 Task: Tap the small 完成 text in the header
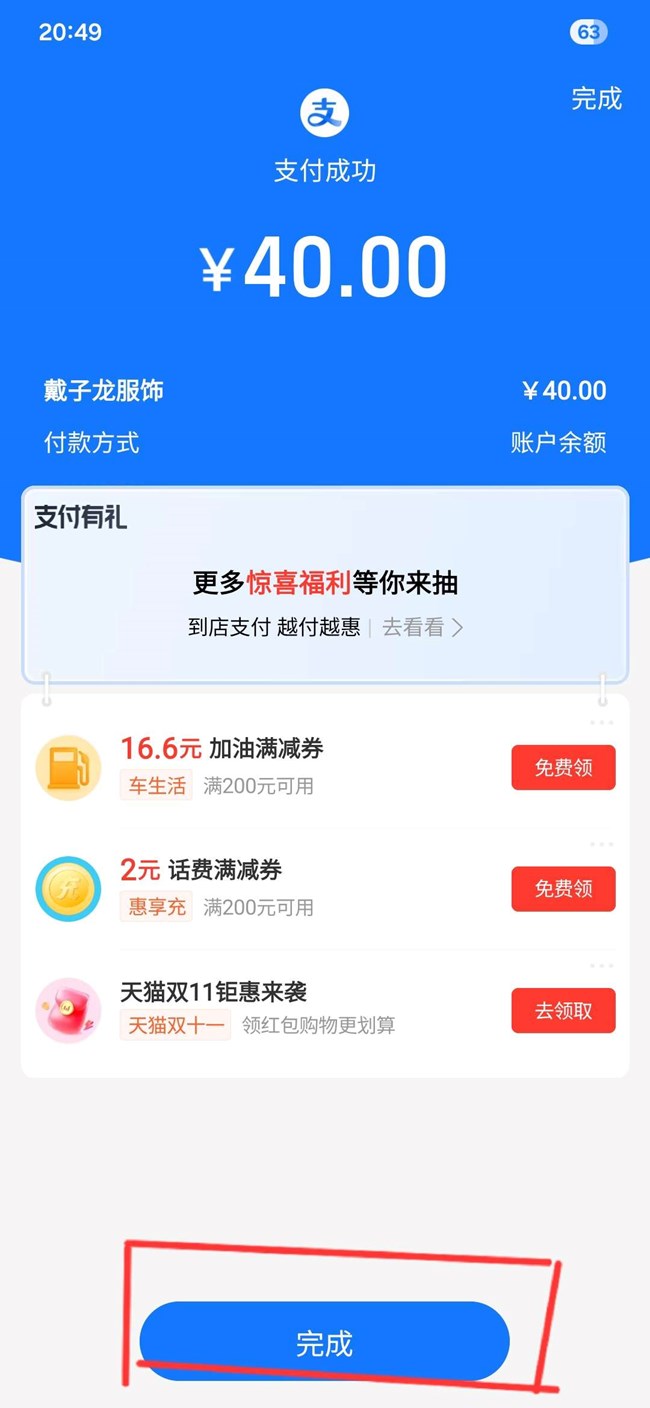point(596,99)
